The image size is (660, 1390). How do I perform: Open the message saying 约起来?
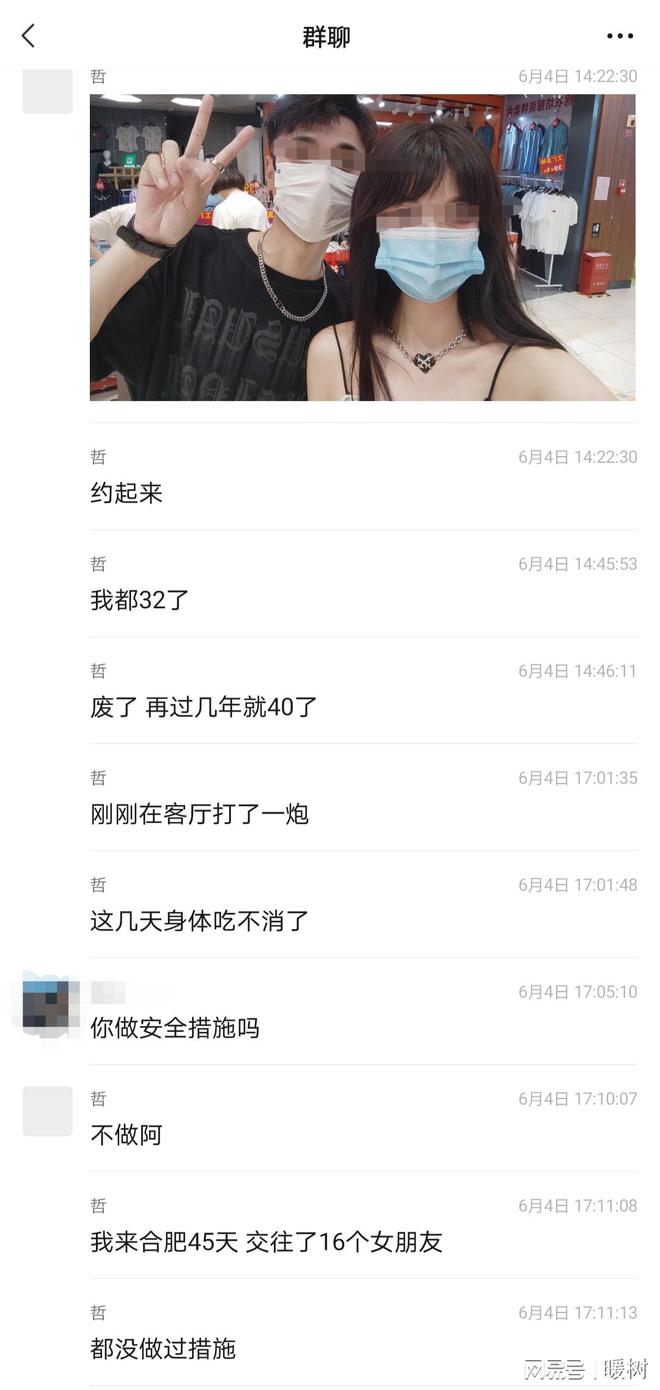126,493
